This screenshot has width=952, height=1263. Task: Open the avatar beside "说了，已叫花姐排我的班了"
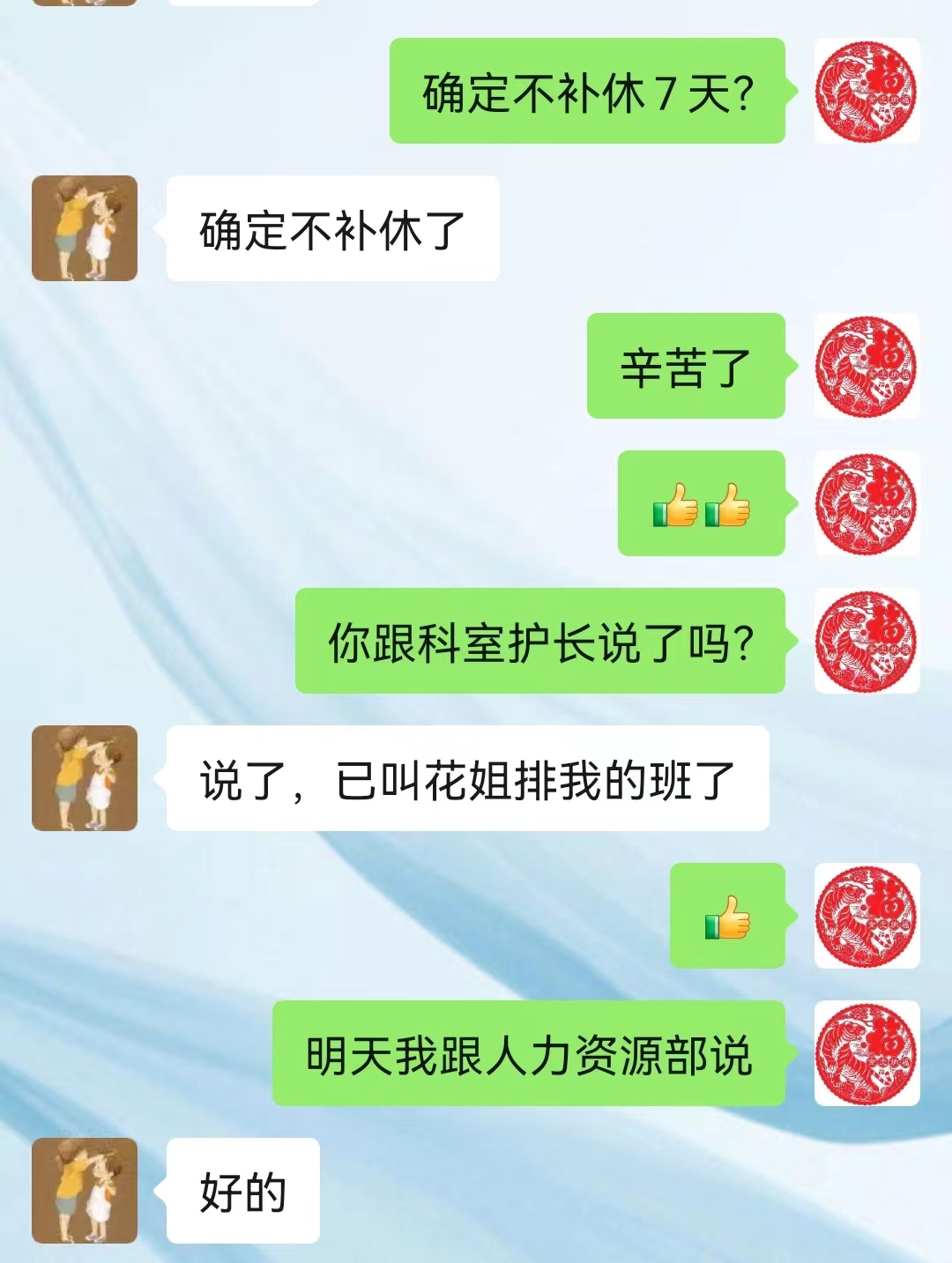85,778
